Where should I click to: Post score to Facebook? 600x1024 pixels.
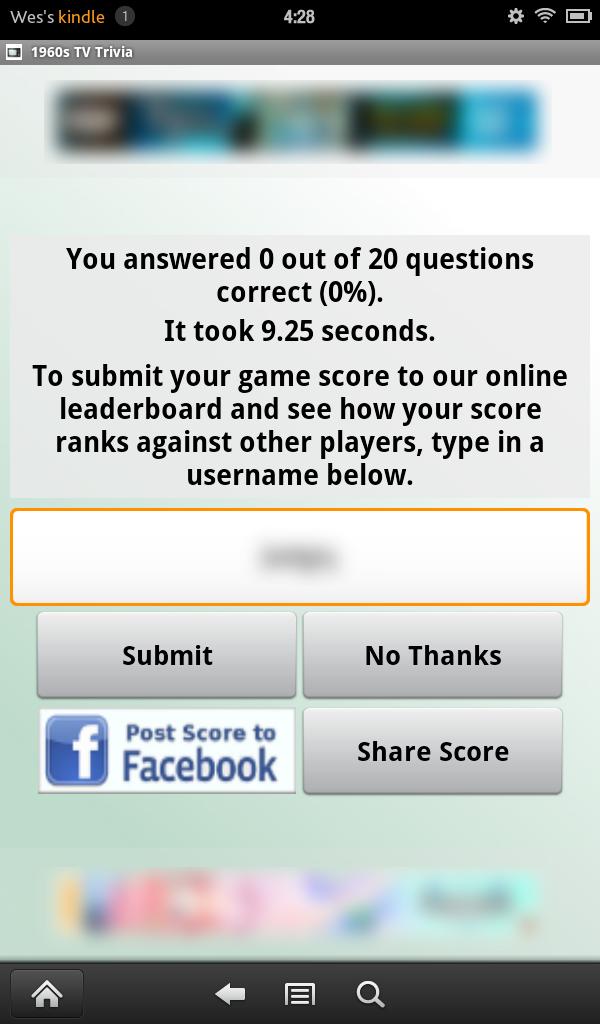167,751
